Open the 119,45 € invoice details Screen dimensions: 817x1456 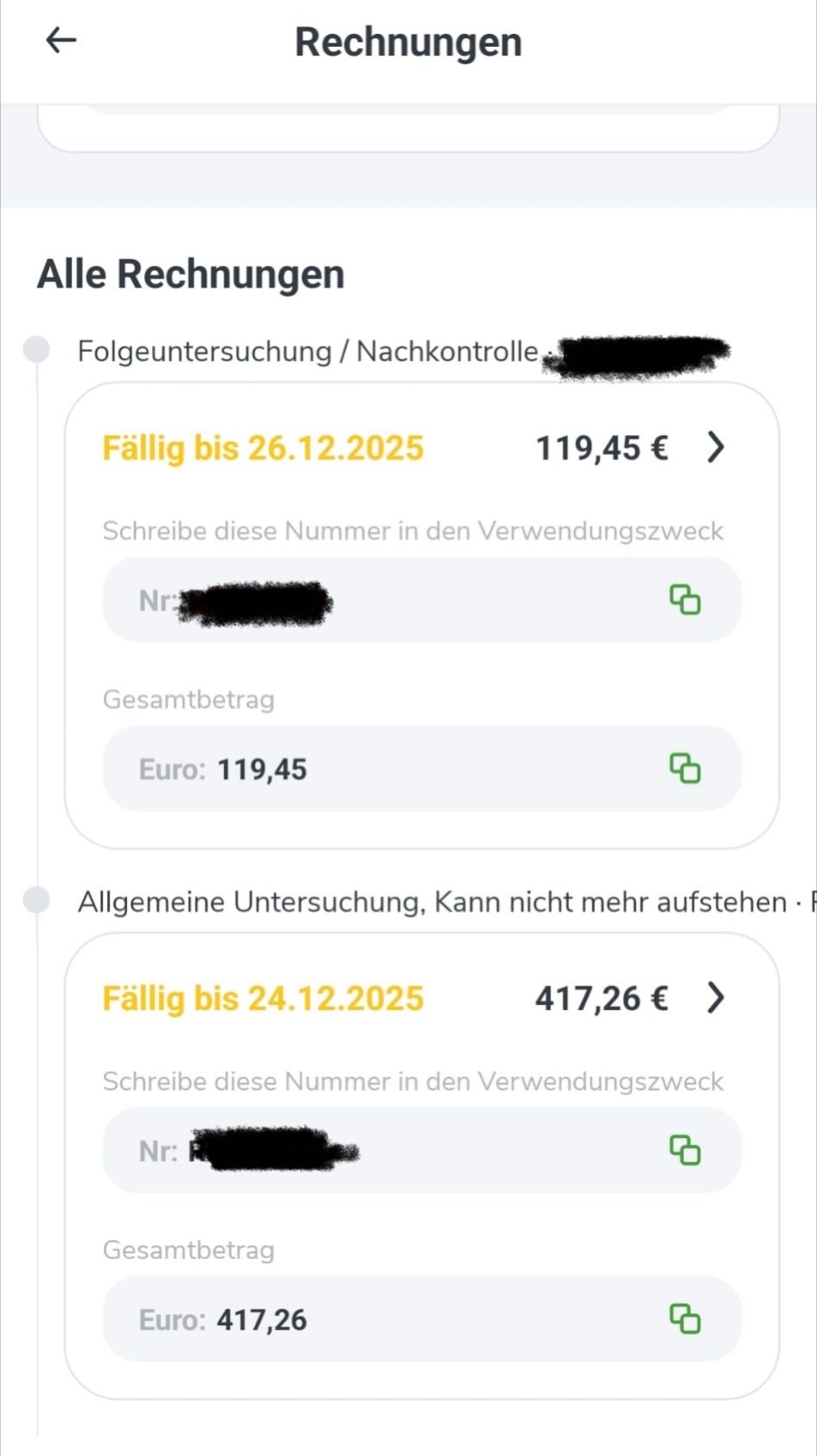[715, 448]
